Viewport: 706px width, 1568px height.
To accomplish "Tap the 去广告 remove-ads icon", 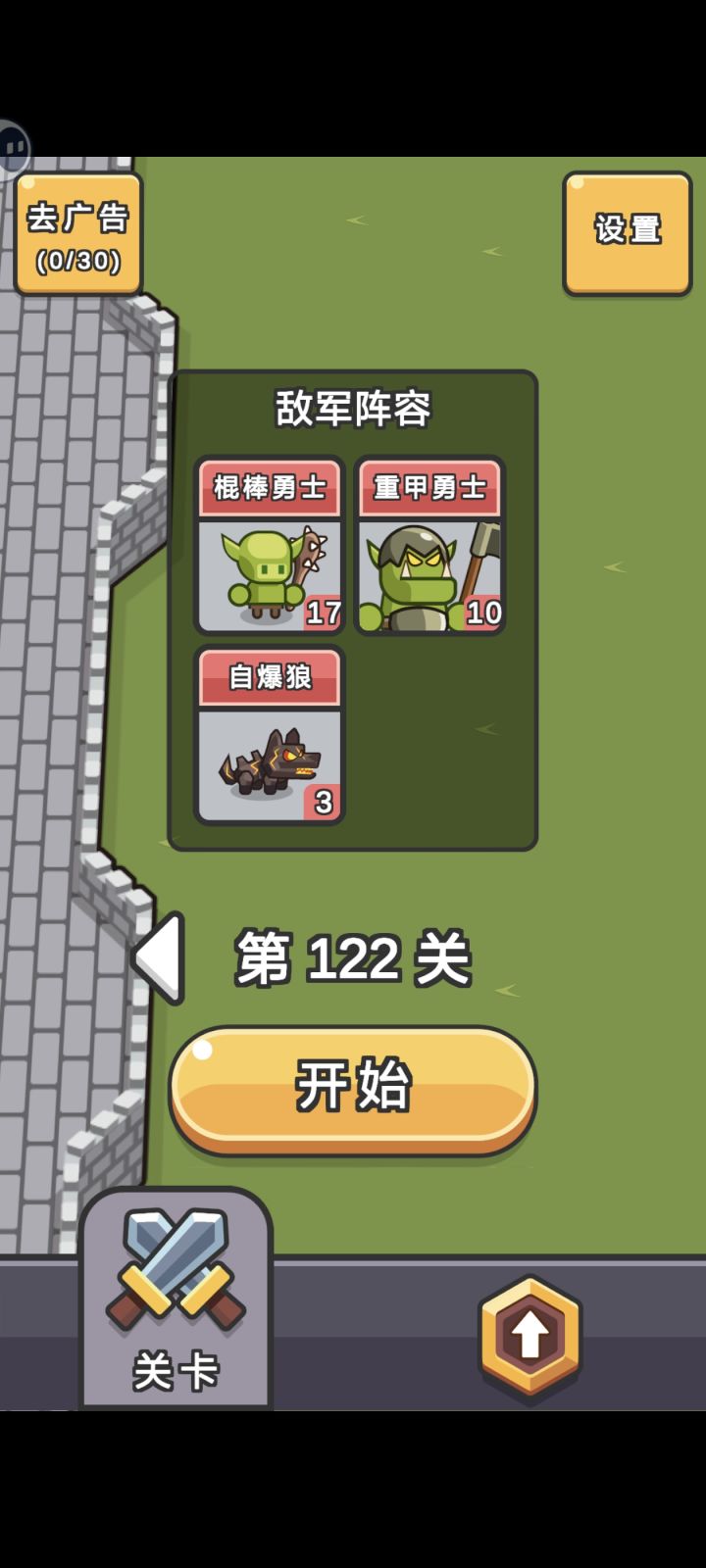I will [x=78, y=233].
